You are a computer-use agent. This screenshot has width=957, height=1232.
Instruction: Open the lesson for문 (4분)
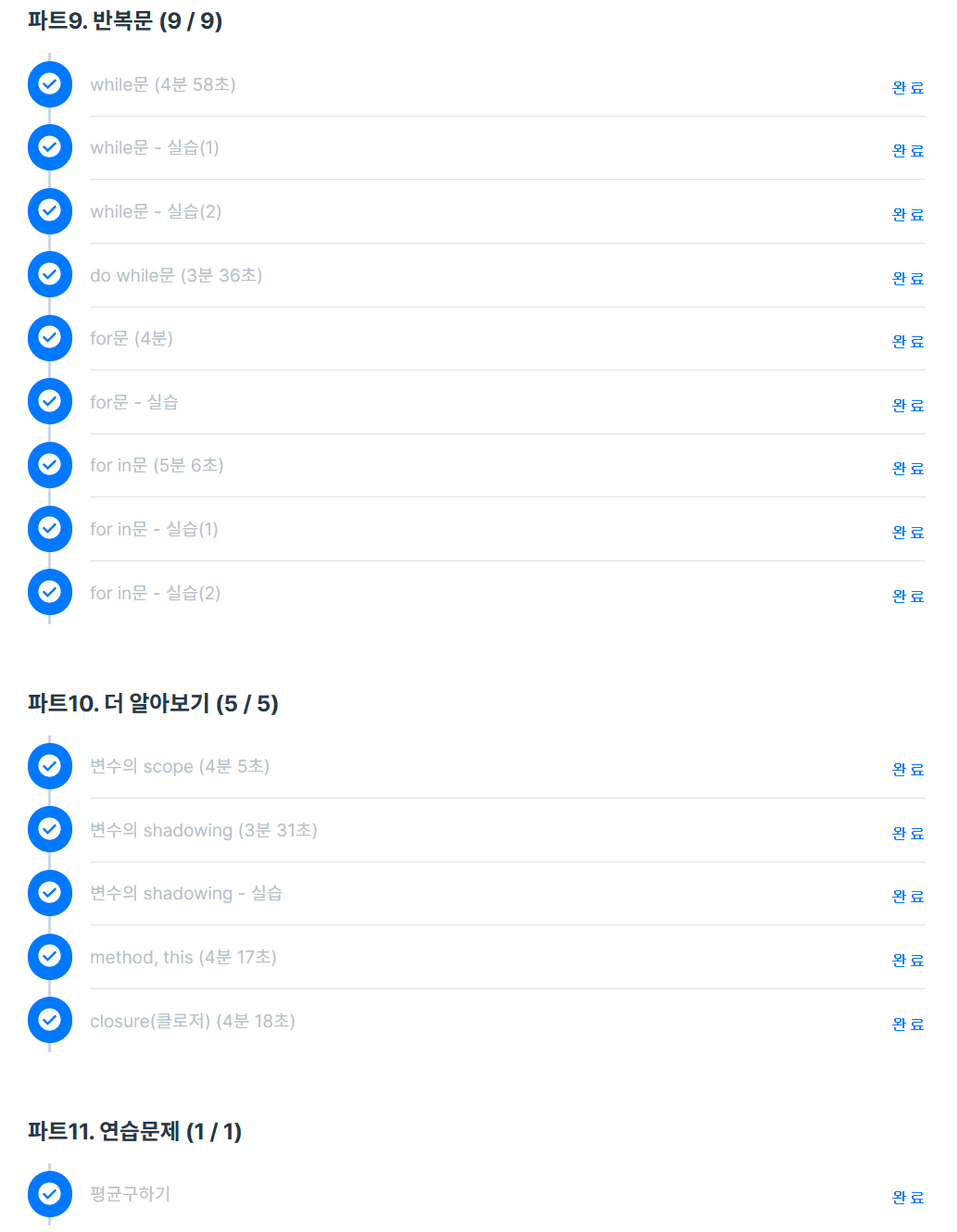pos(132,338)
